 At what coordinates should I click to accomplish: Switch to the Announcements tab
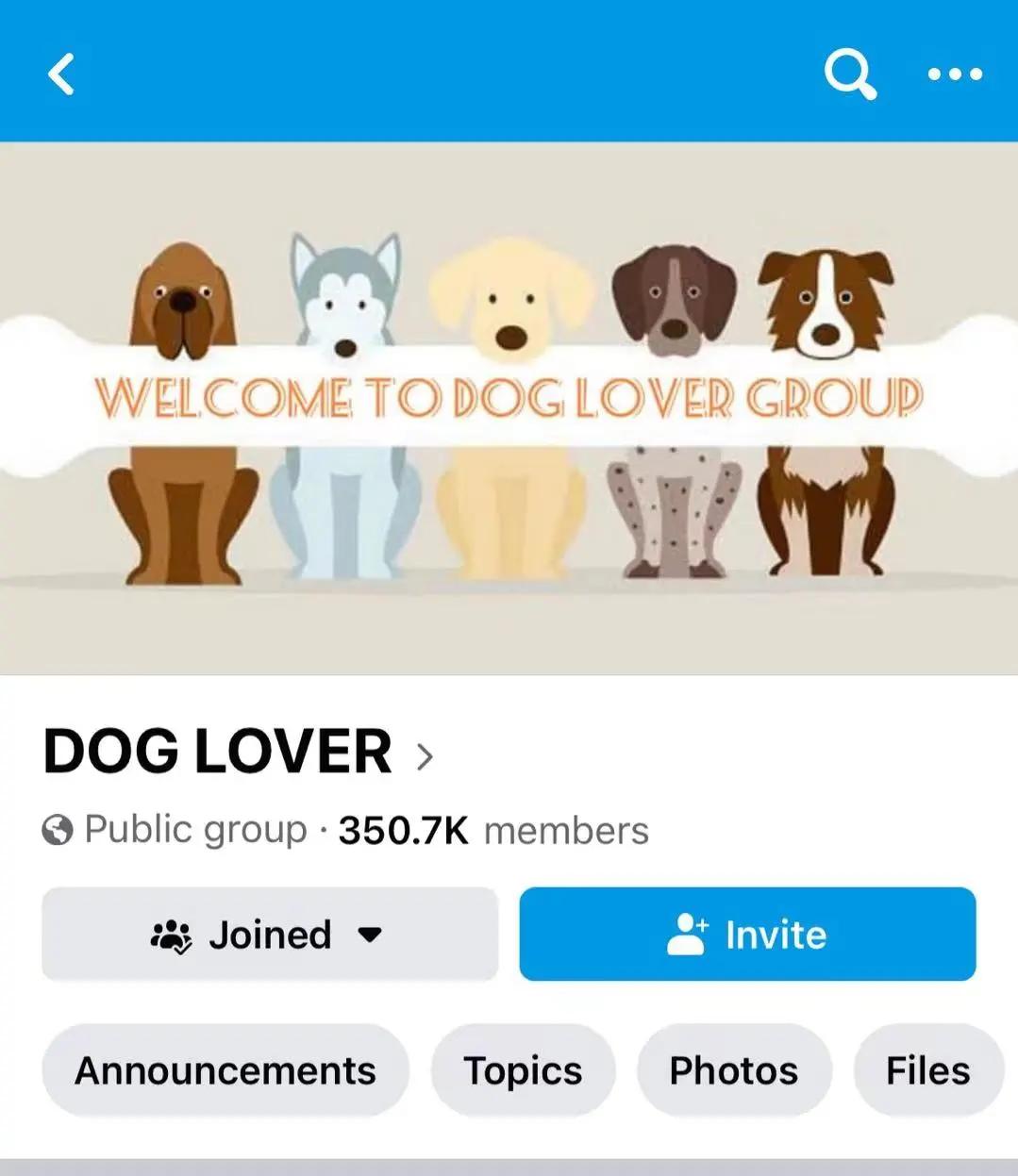click(226, 1070)
